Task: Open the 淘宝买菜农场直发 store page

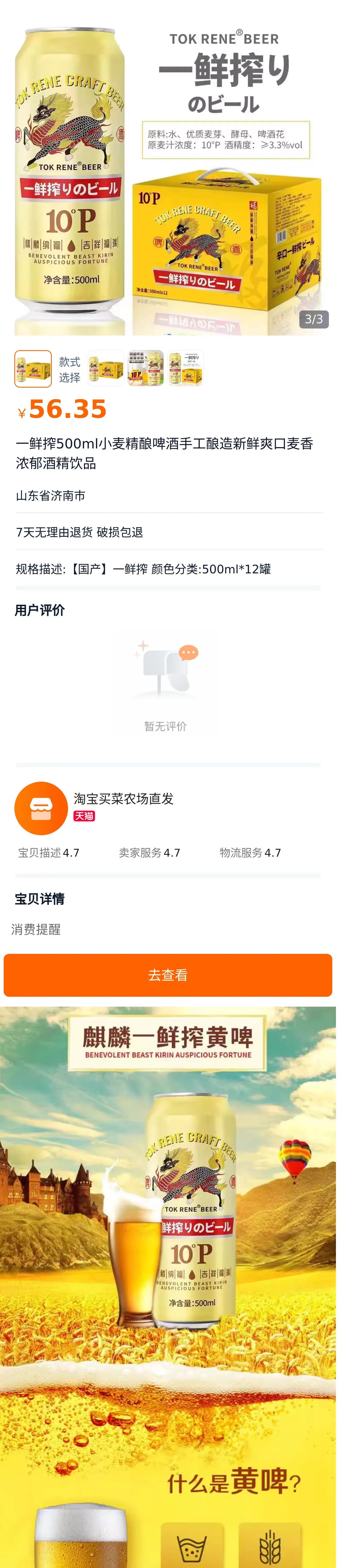Action: coord(124,799)
